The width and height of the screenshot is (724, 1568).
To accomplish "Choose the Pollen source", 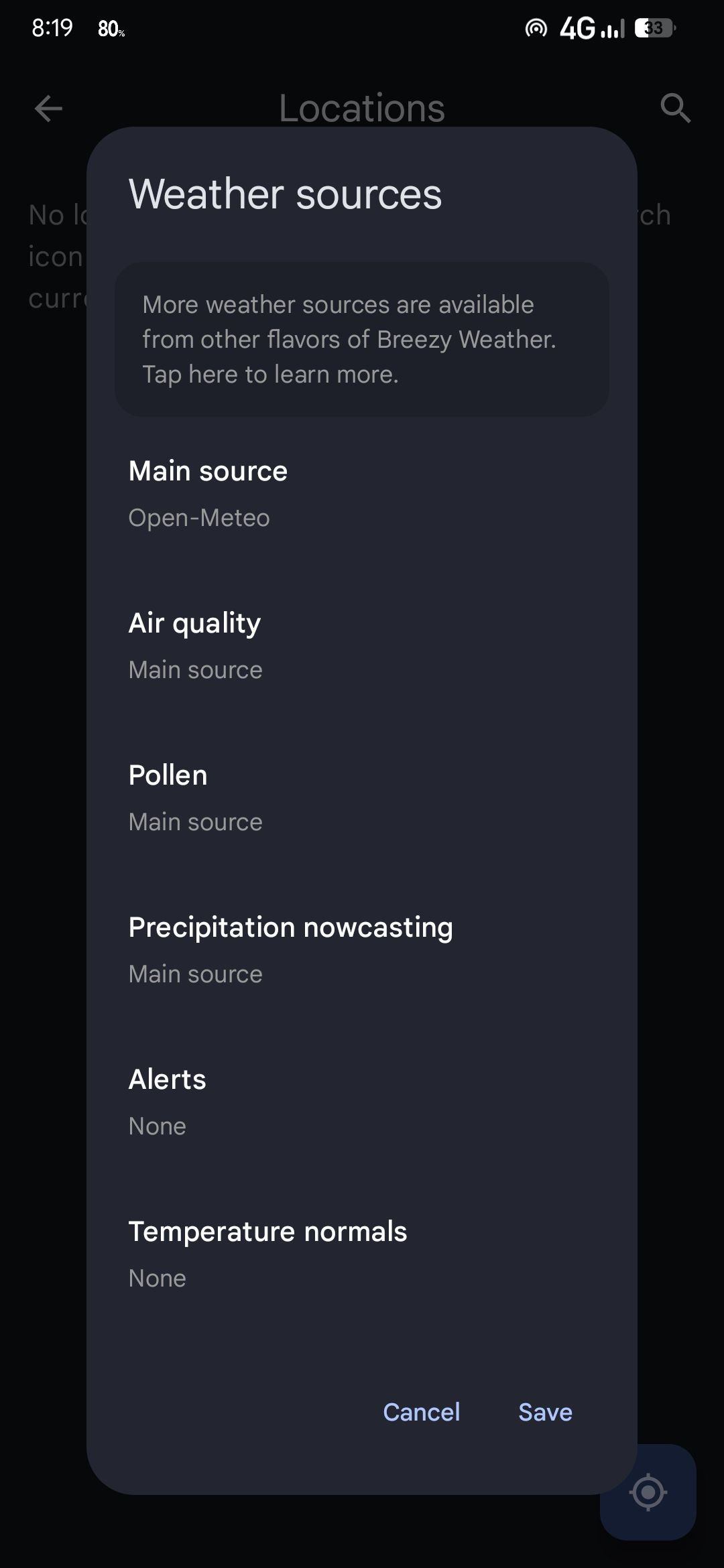I will point(361,798).
